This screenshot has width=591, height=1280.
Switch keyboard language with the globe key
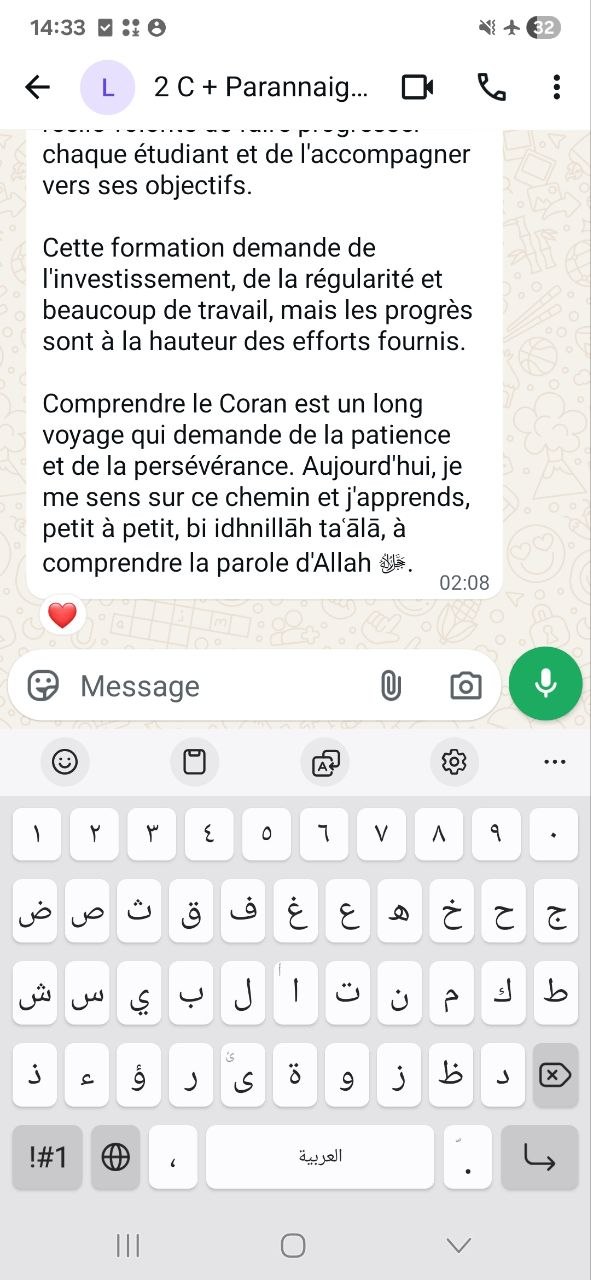[116, 1157]
